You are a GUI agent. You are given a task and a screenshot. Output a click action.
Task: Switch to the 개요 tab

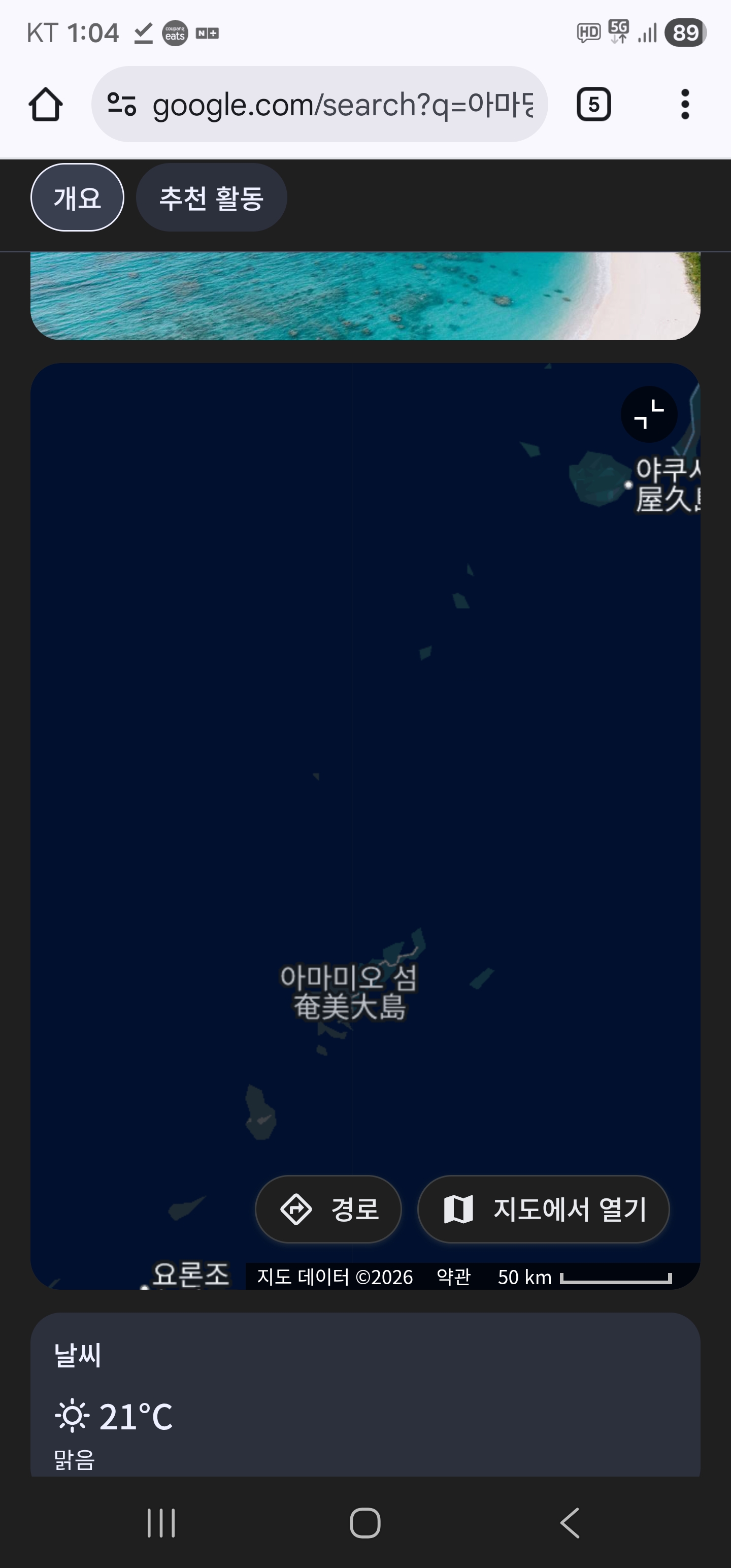(x=77, y=198)
